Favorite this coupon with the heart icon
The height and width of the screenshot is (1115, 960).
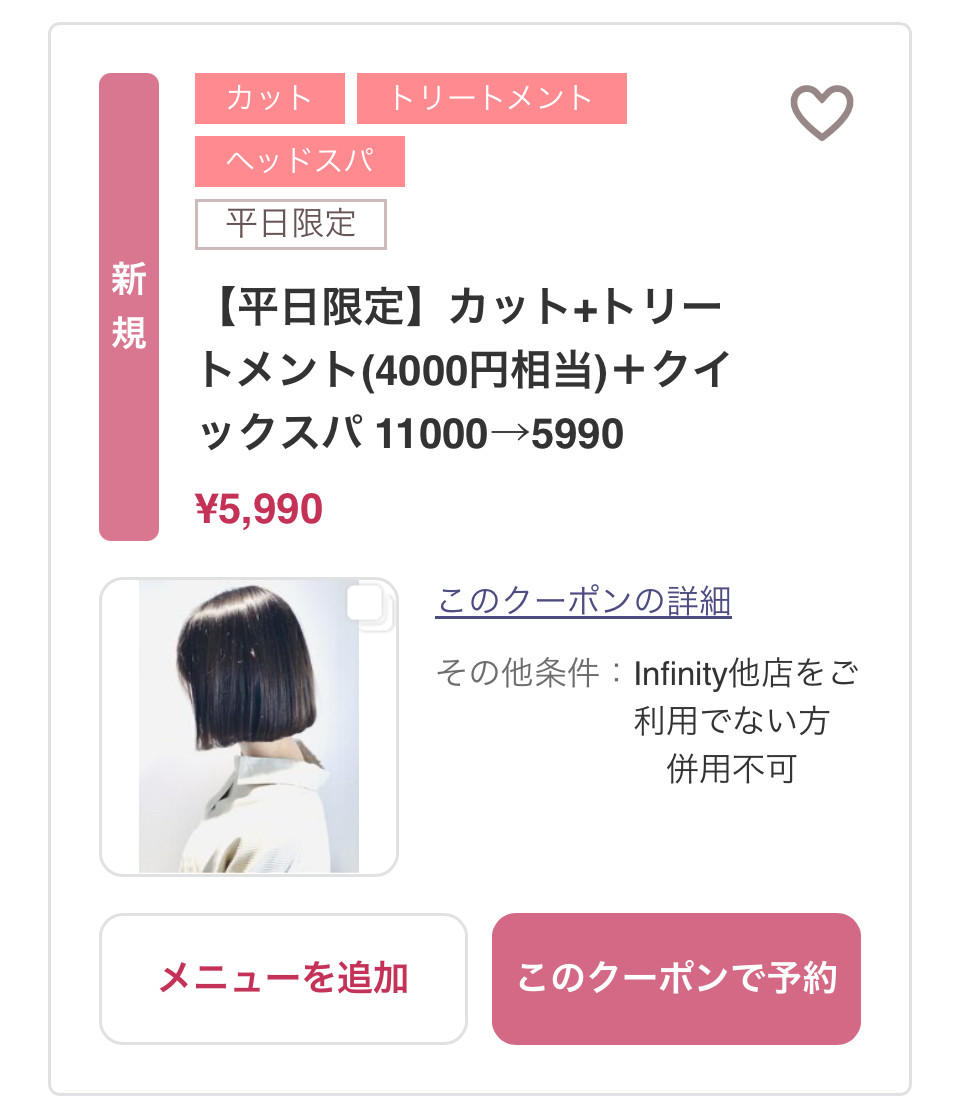(822, 112)
